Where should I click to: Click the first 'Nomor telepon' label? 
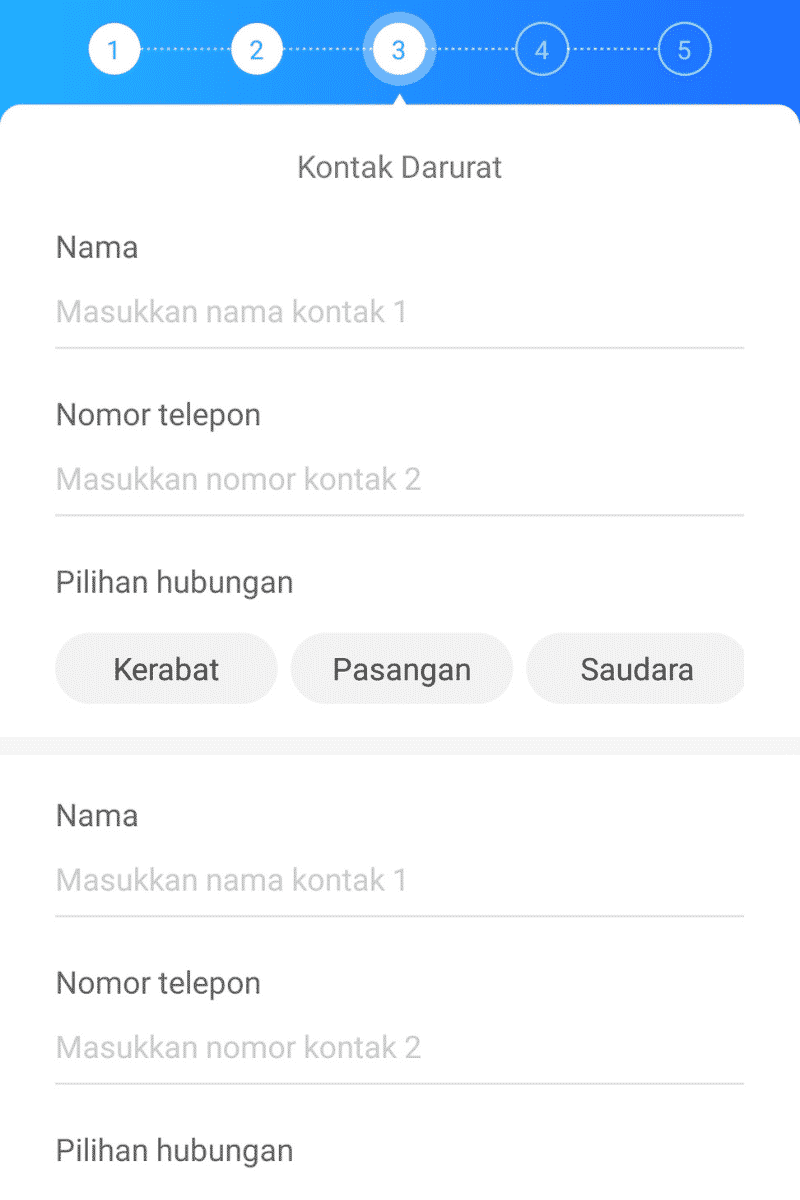(x=158, y=414)
